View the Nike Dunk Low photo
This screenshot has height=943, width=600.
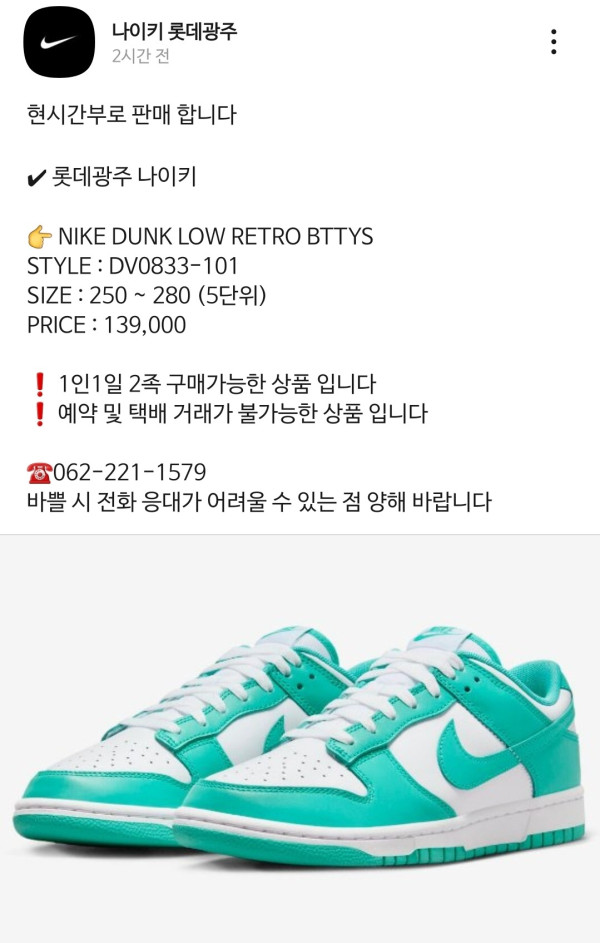click(x=300, y=738)
